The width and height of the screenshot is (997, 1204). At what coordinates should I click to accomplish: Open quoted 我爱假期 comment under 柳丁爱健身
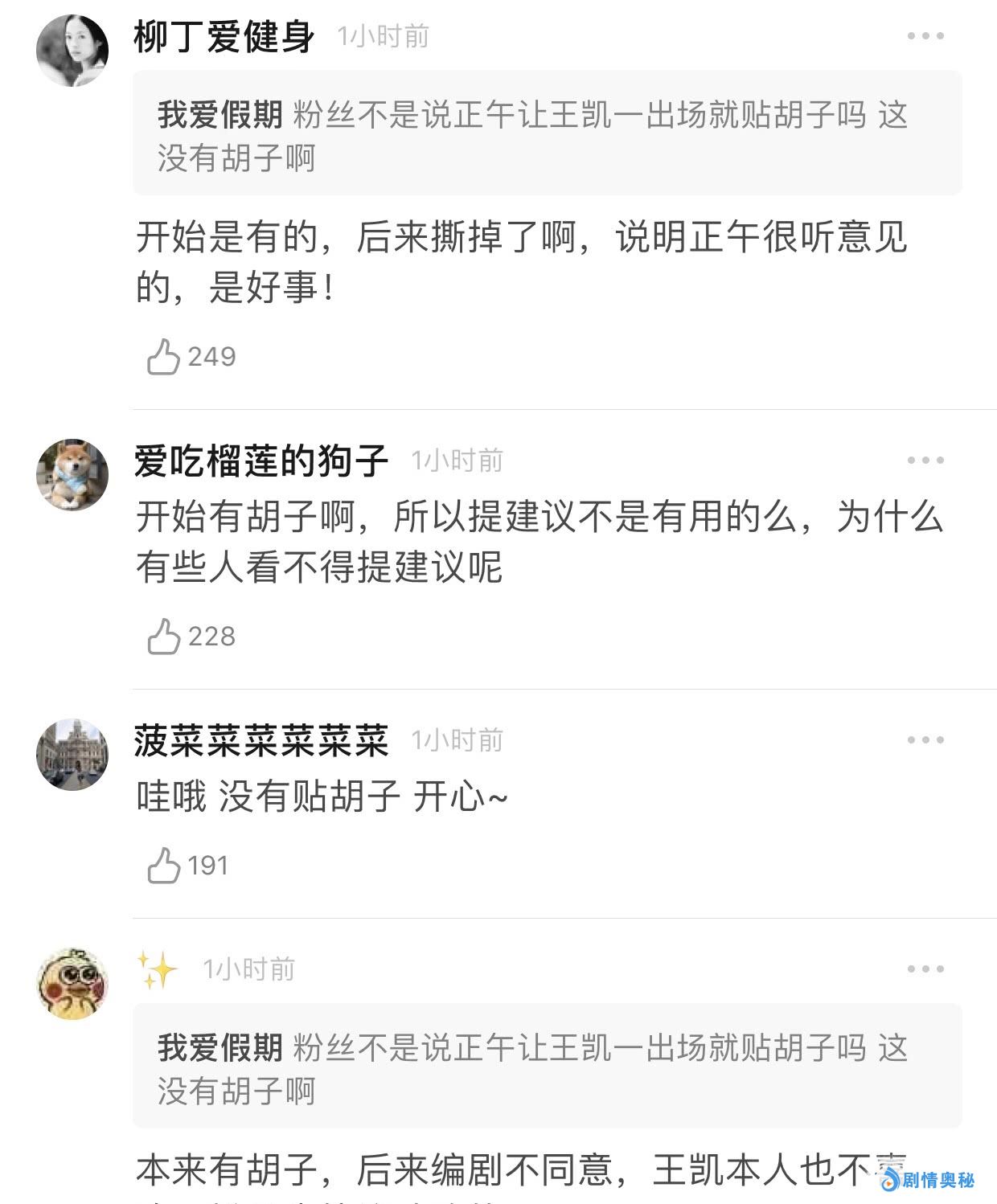click(547, 133)
